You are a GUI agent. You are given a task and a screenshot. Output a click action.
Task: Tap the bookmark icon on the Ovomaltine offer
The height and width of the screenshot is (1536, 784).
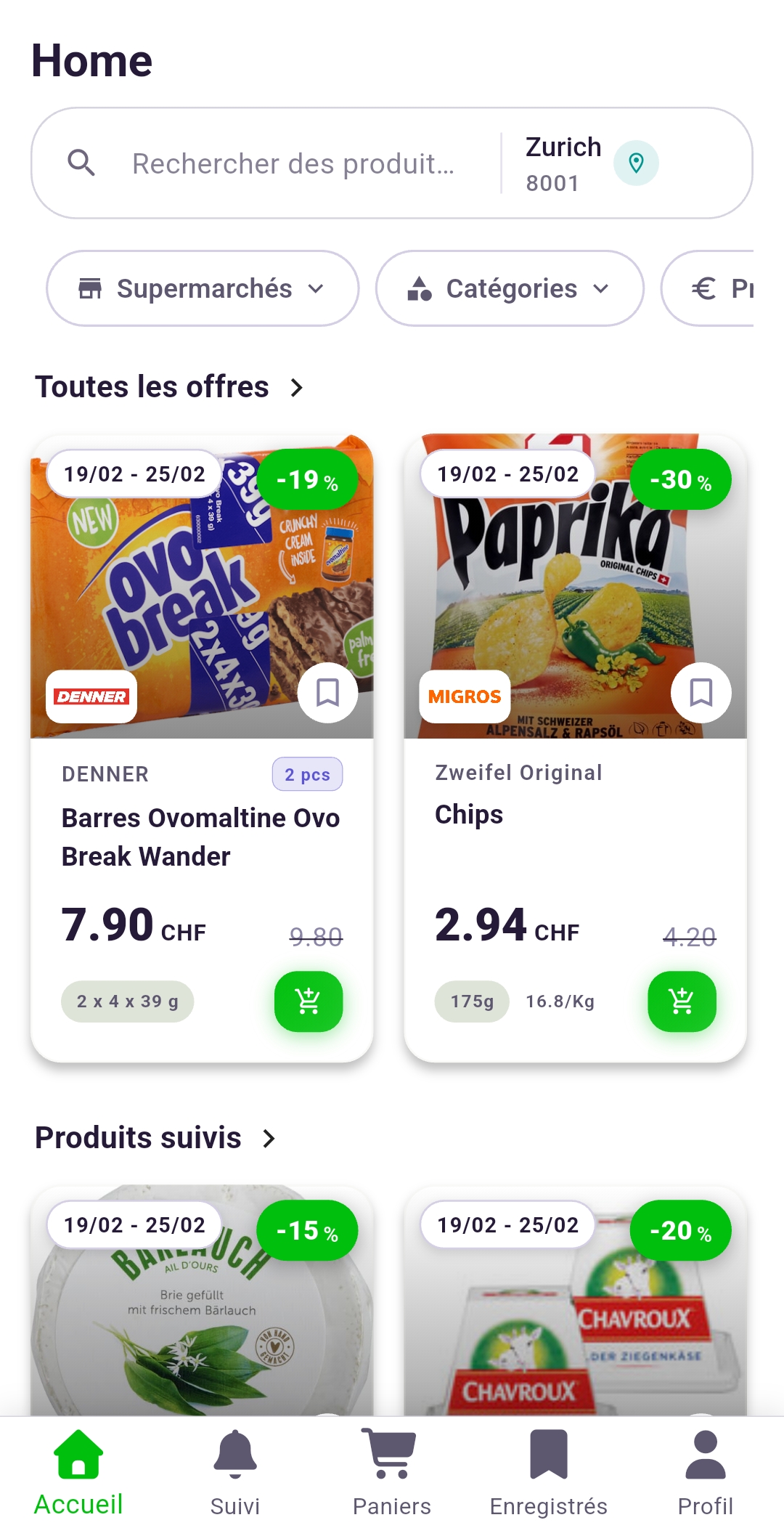click(x=327, y=694)
